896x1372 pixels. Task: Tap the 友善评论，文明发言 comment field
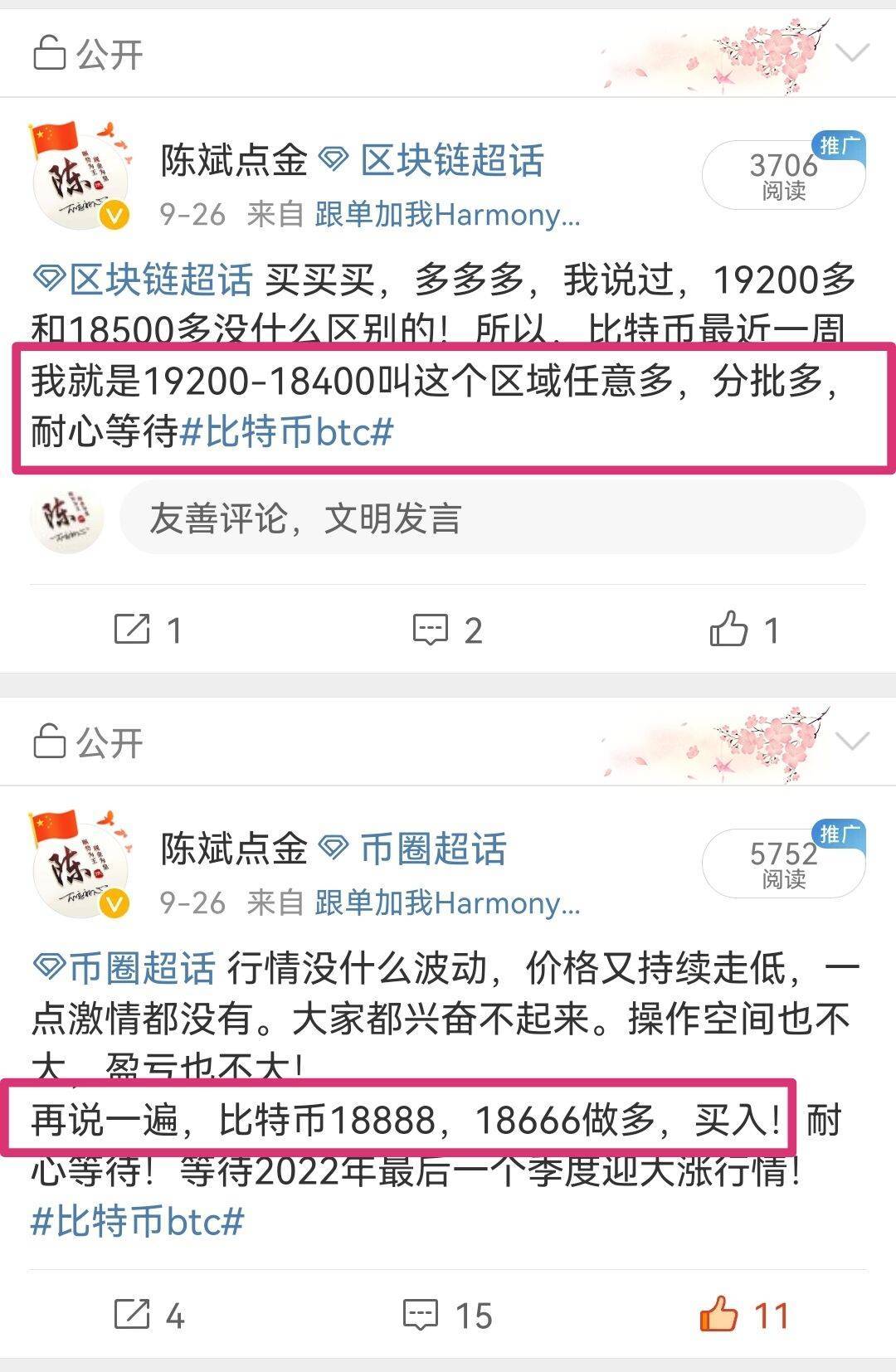click(x=492, y=518)
